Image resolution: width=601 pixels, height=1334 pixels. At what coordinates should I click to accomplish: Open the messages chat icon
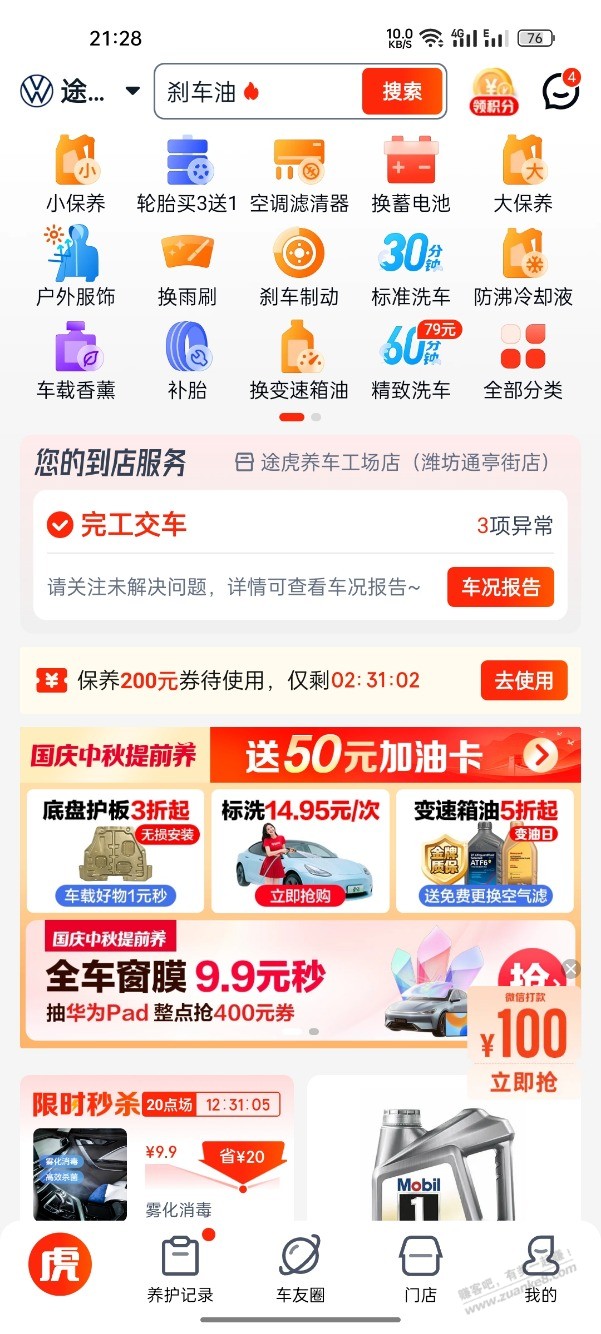pyautogui.click(x=560, y=92)
